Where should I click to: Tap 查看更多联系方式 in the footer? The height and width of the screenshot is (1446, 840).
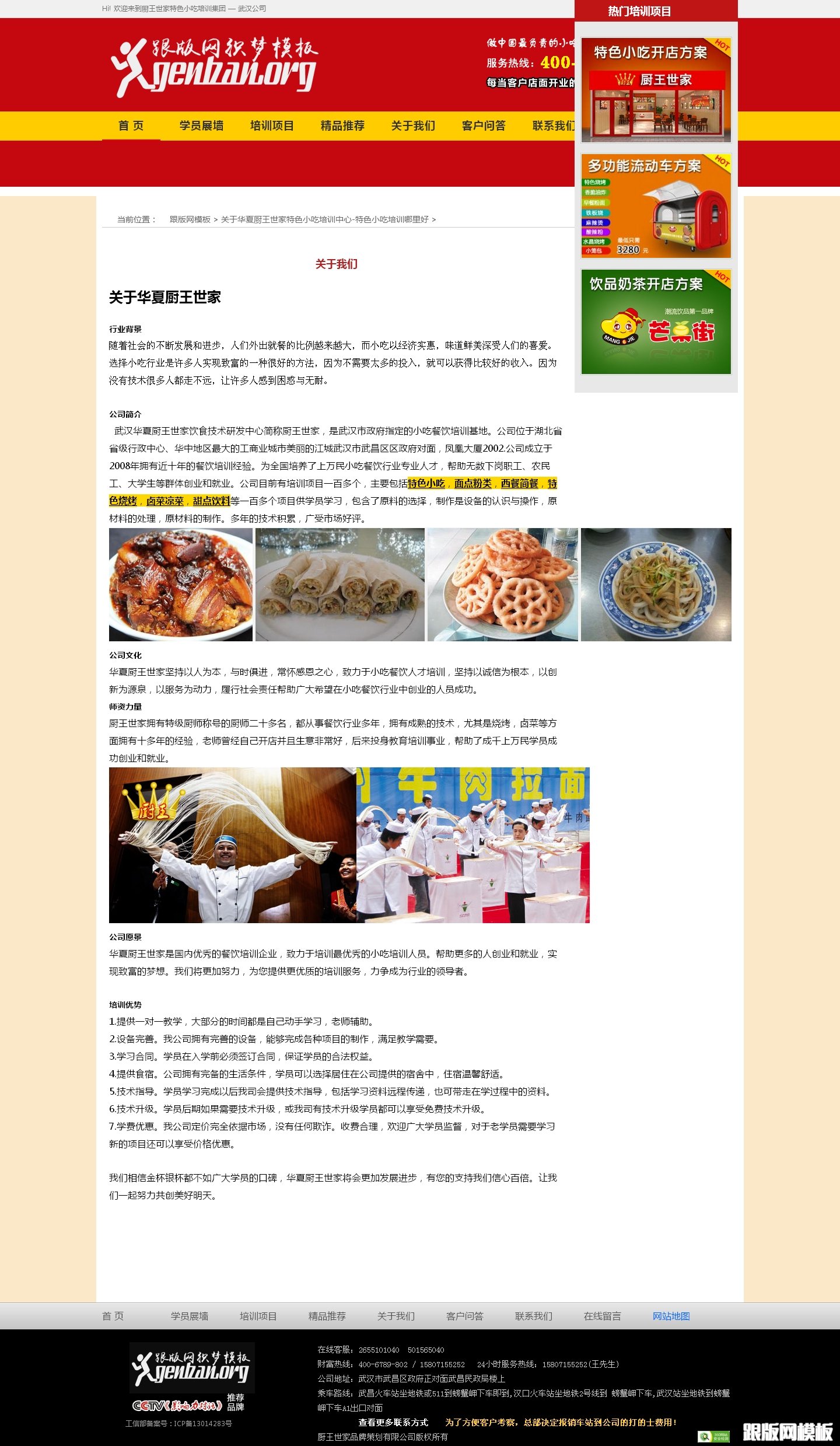pos(393,1422)
